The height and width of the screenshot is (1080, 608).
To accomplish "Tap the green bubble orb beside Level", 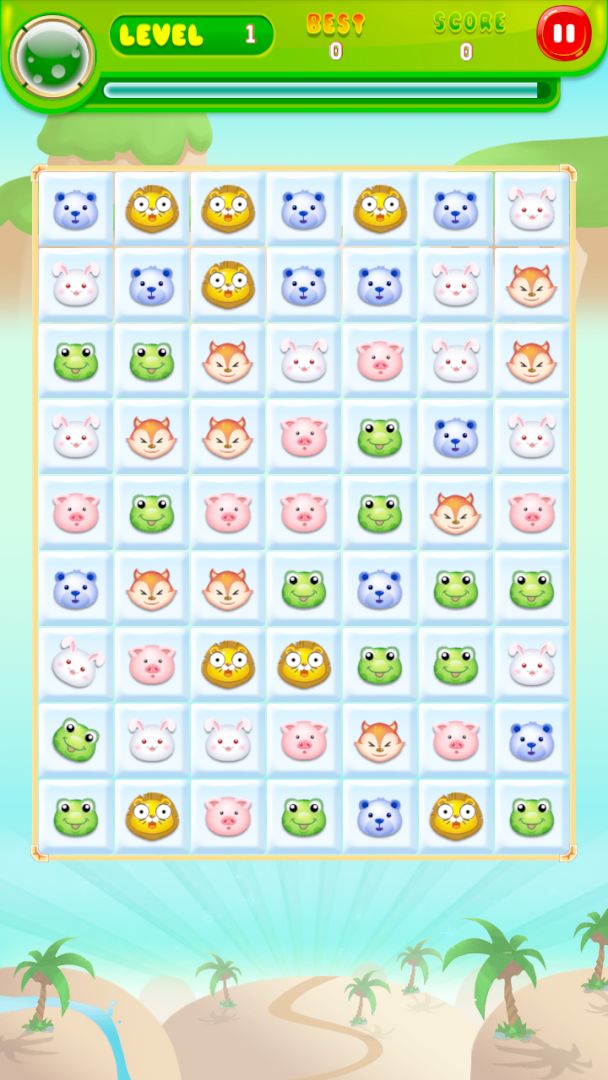I will pos(53,57).
